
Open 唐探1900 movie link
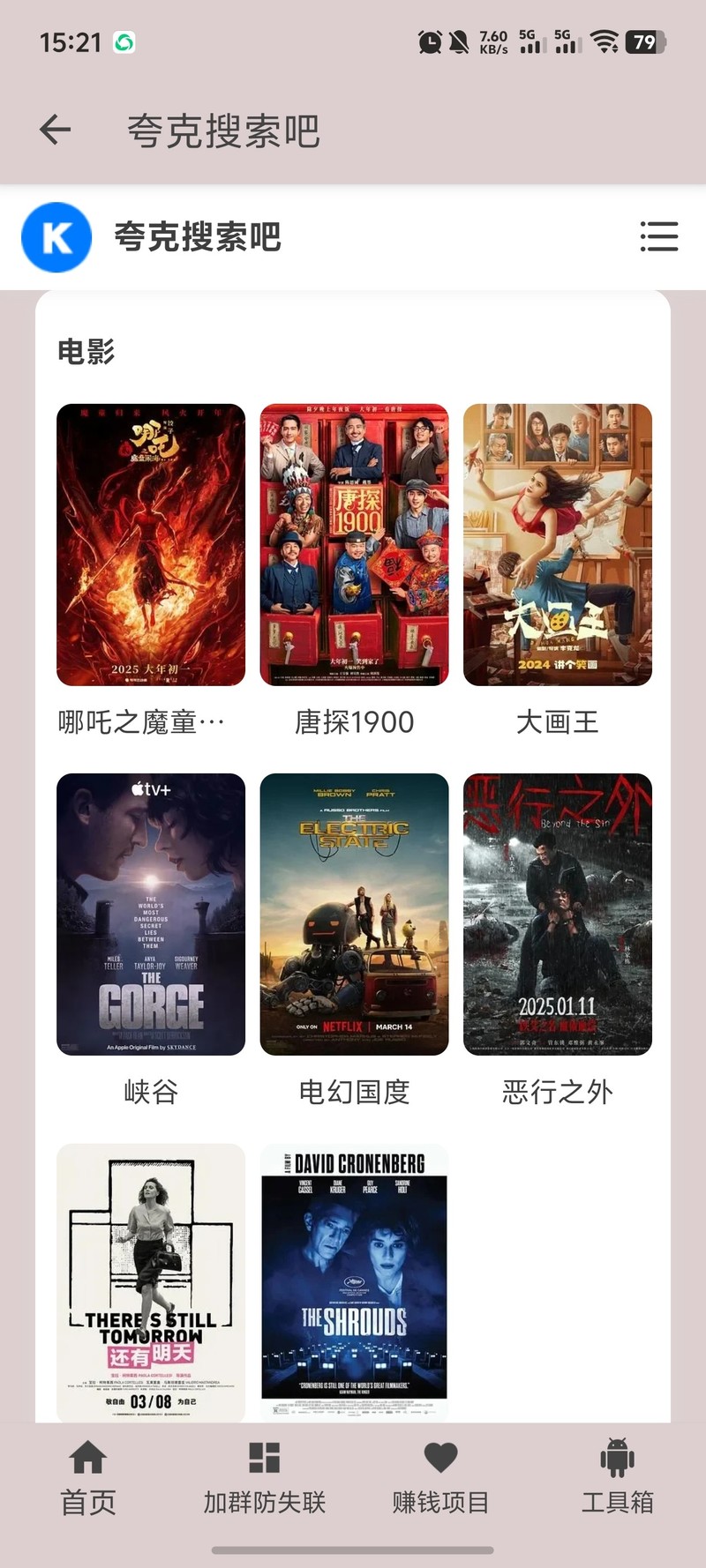coord(354,544)
